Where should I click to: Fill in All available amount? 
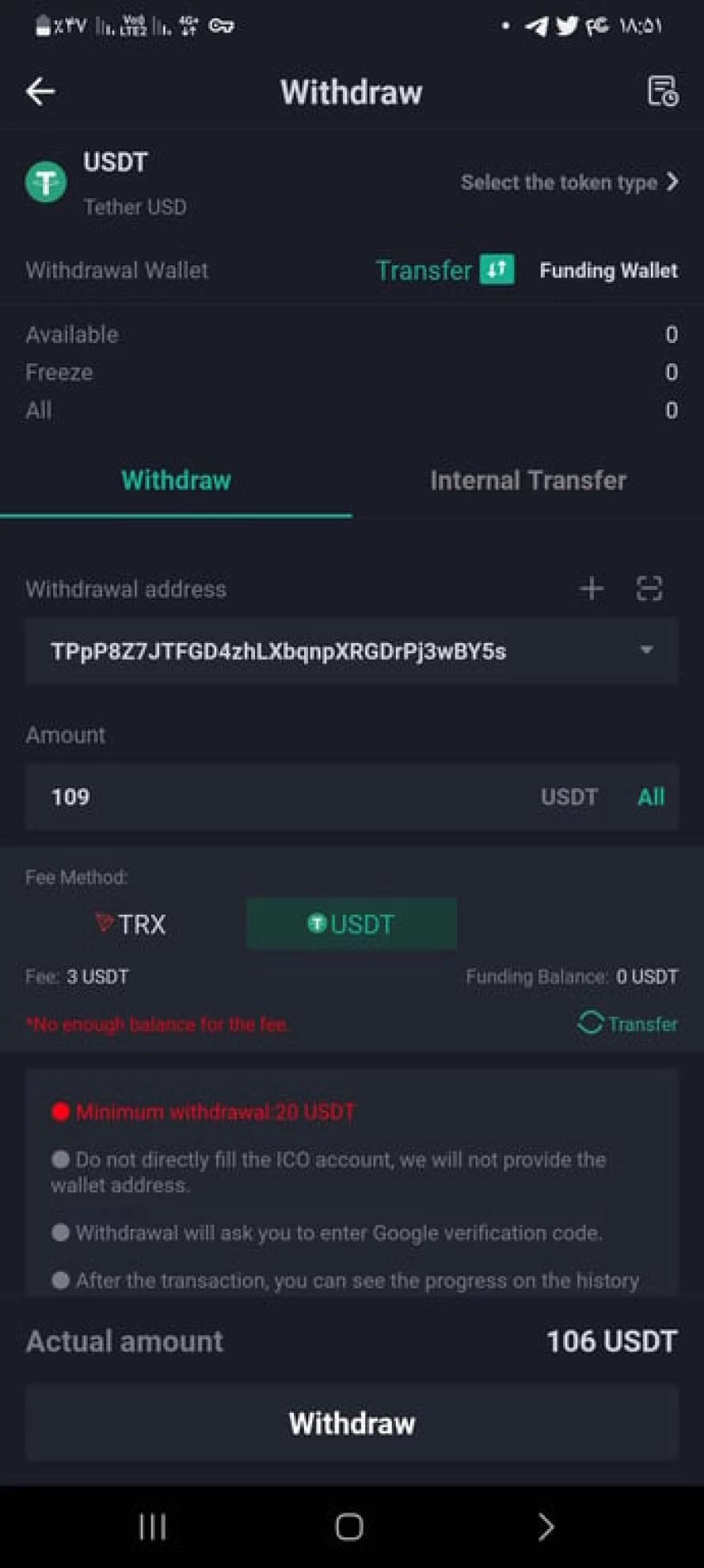click(x=650, y=797)
